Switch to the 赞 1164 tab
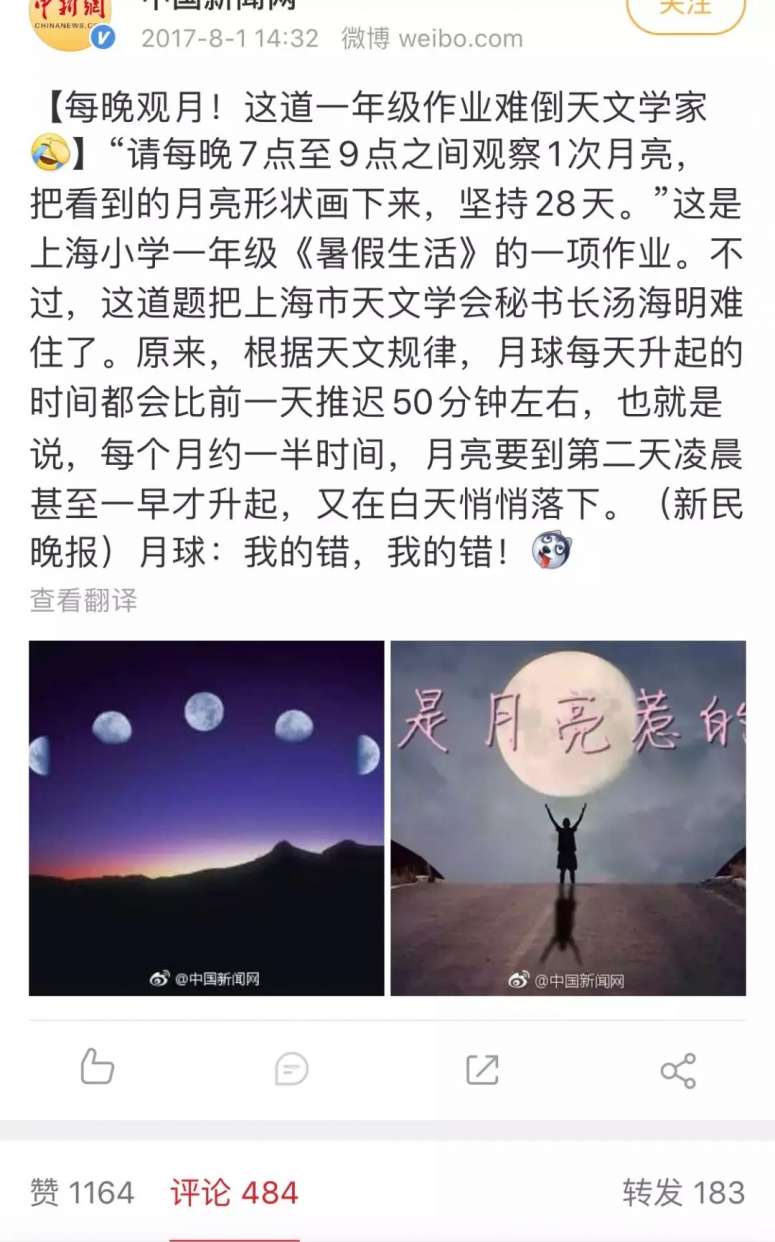The height and width of the screenshot is (1242, 775). 82,1192
